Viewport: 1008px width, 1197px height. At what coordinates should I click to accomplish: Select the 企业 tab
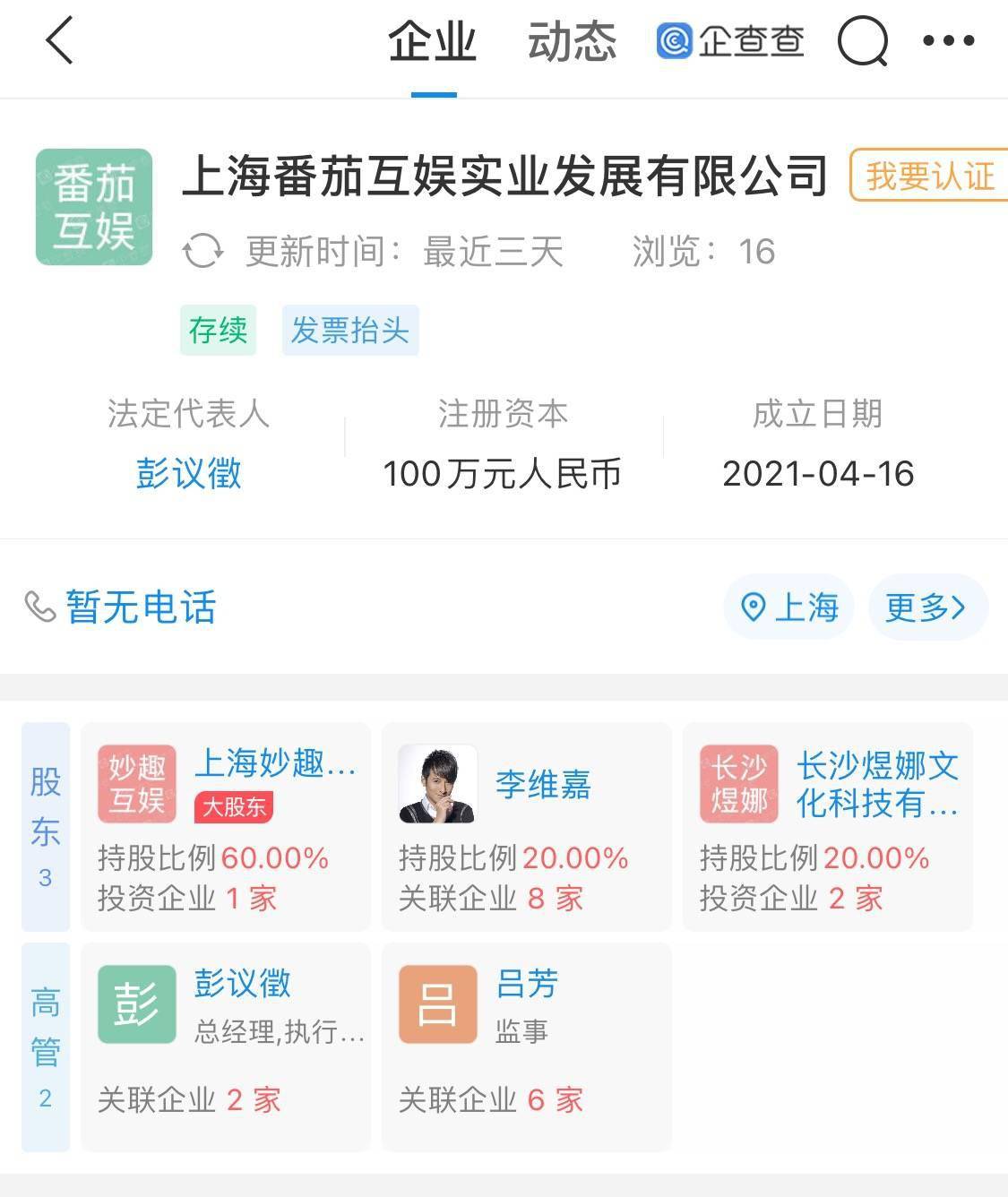[433, 42]
